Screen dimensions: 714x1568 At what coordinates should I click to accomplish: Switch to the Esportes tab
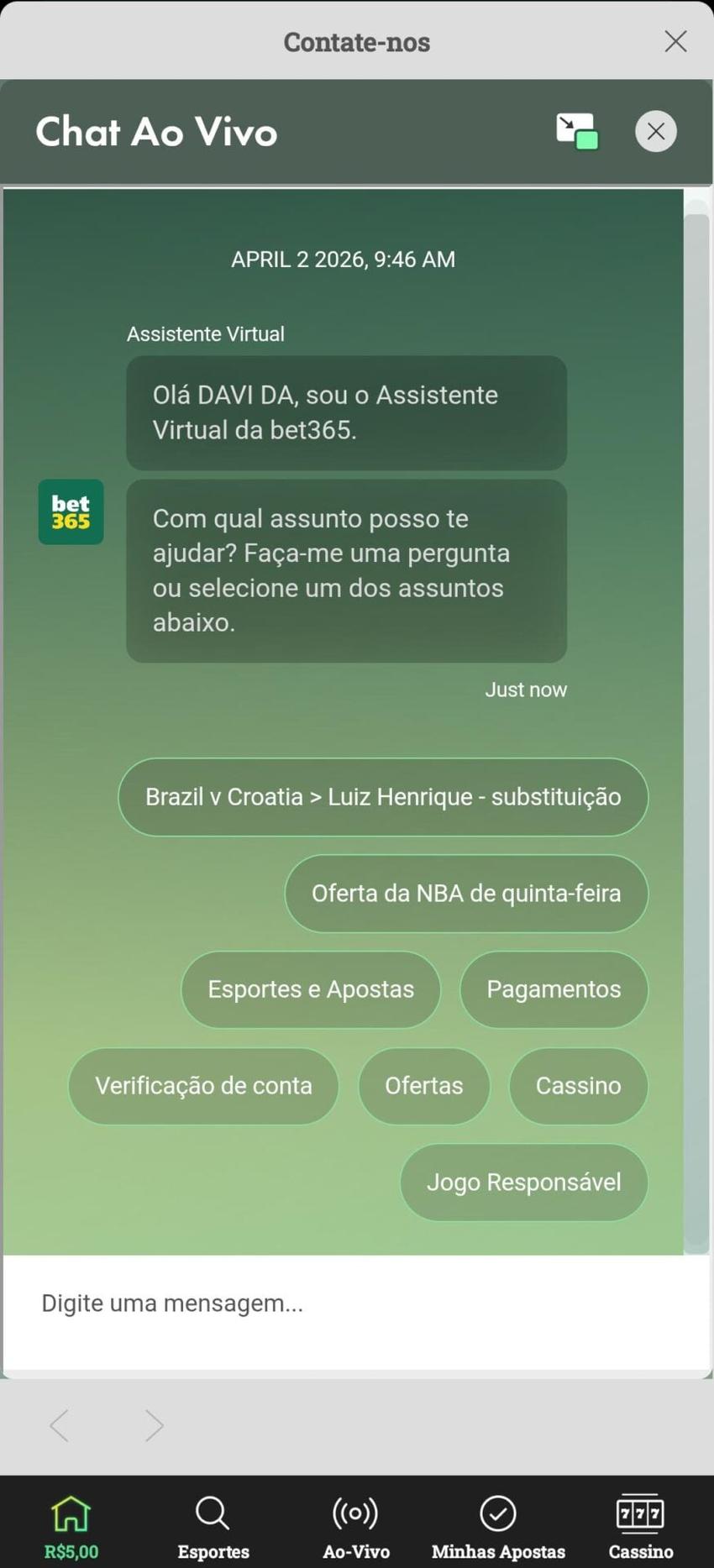[213, 1550]
